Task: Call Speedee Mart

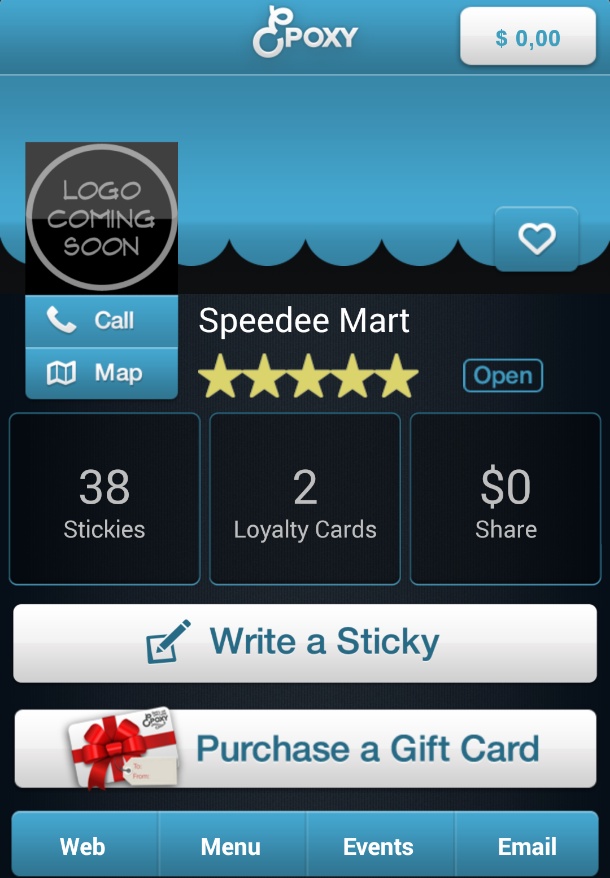Action: [101, 321]
